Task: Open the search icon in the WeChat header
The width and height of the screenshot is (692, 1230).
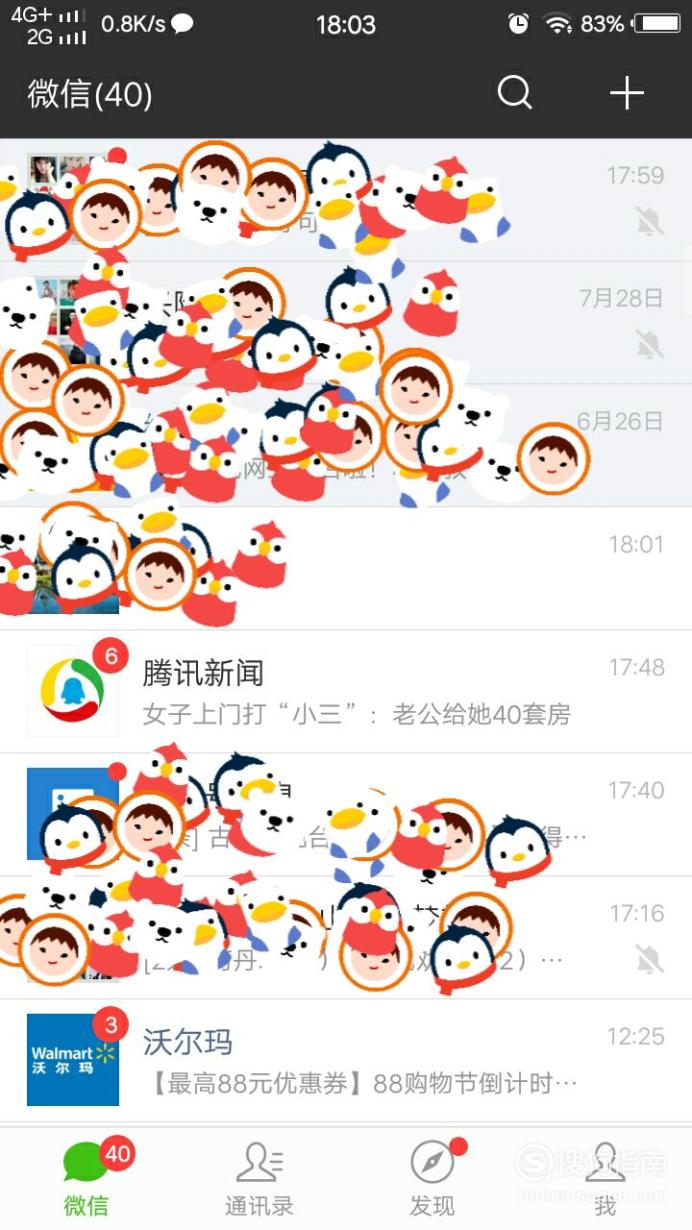Action: (x=515, y=93)
